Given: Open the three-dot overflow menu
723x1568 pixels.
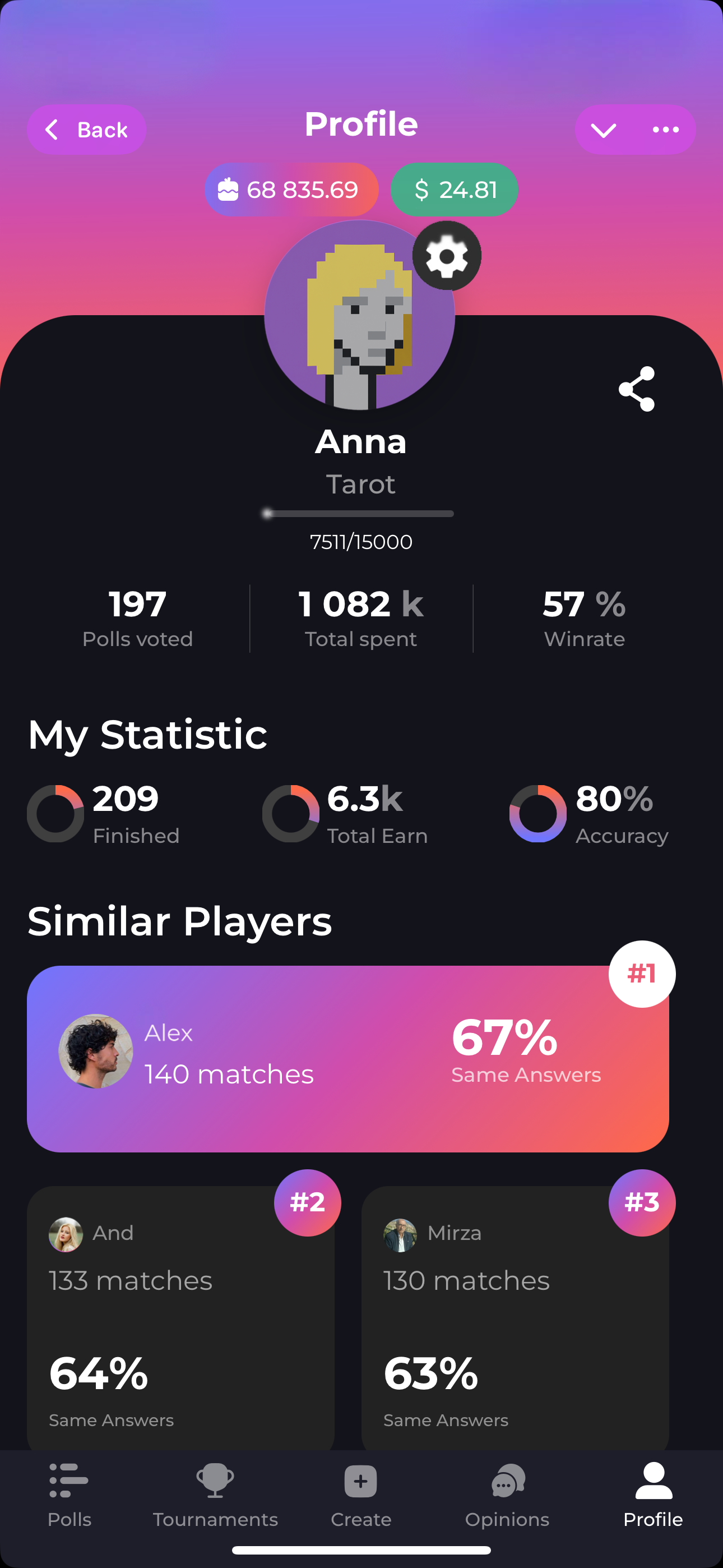Looking at the screenshot, I should [665, 130].
